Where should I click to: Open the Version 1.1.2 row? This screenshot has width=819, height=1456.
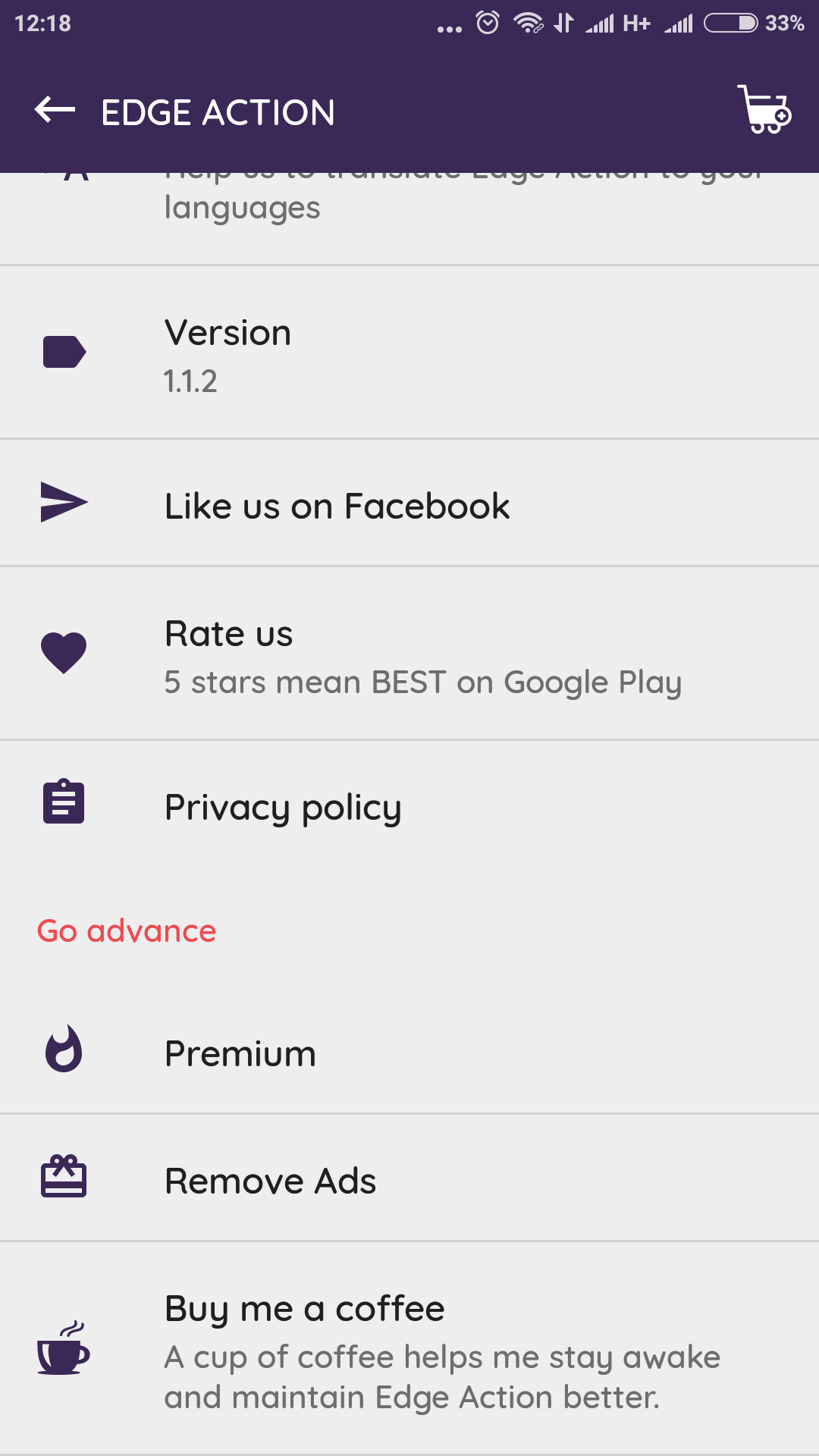409,352
